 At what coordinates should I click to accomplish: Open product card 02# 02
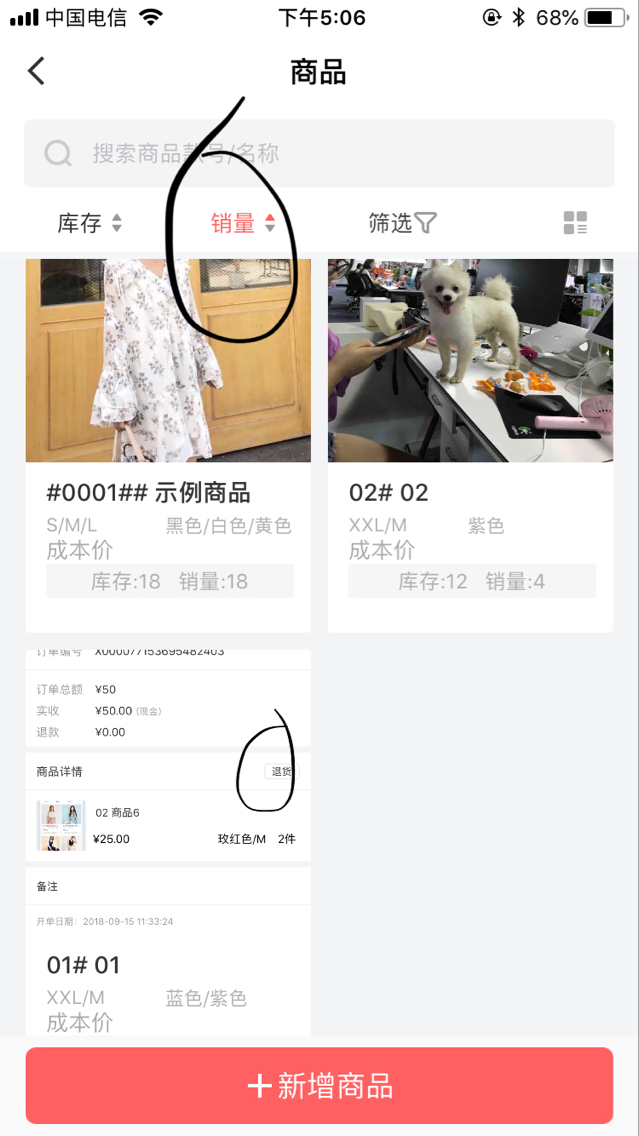tap(471, 446)
